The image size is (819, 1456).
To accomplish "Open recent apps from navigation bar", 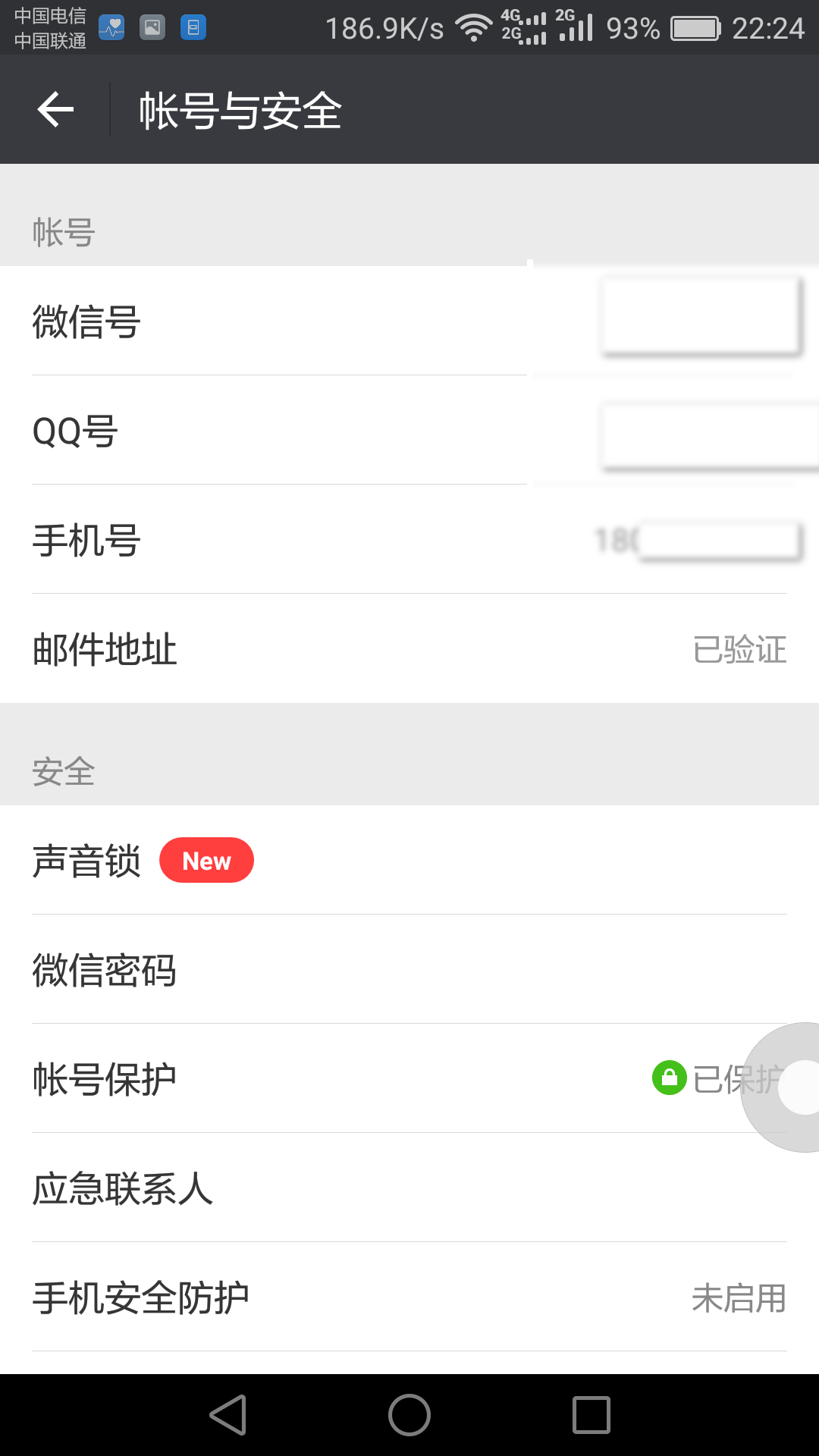I will [591, 1415].
